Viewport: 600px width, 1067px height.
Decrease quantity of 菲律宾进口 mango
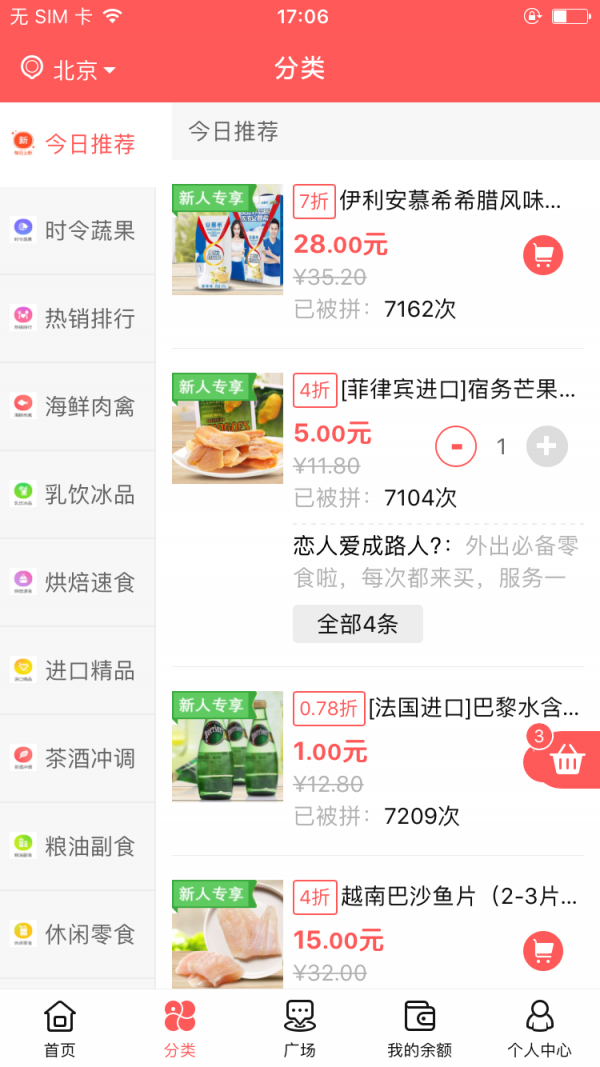[x=456, y=446]
